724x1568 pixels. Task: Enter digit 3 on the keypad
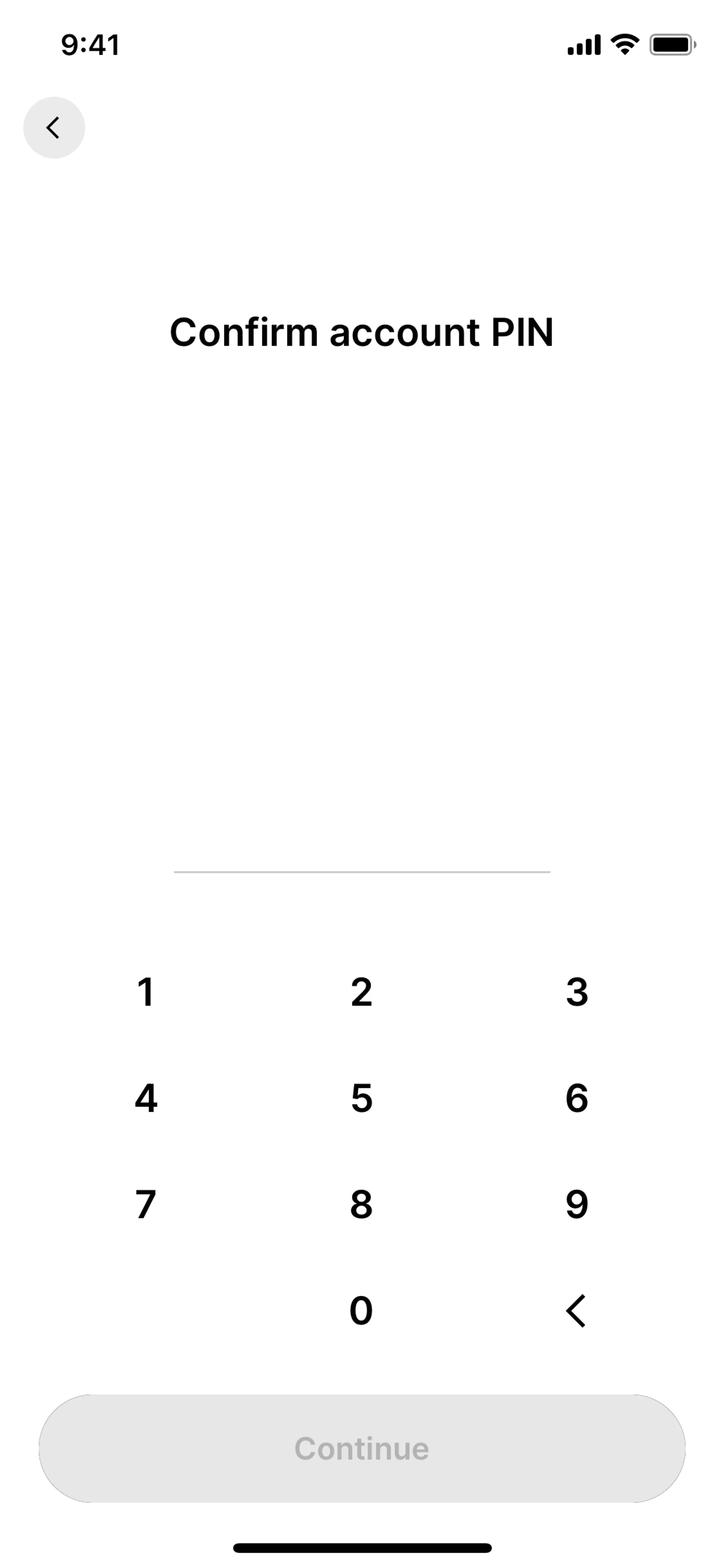[577, 992]
